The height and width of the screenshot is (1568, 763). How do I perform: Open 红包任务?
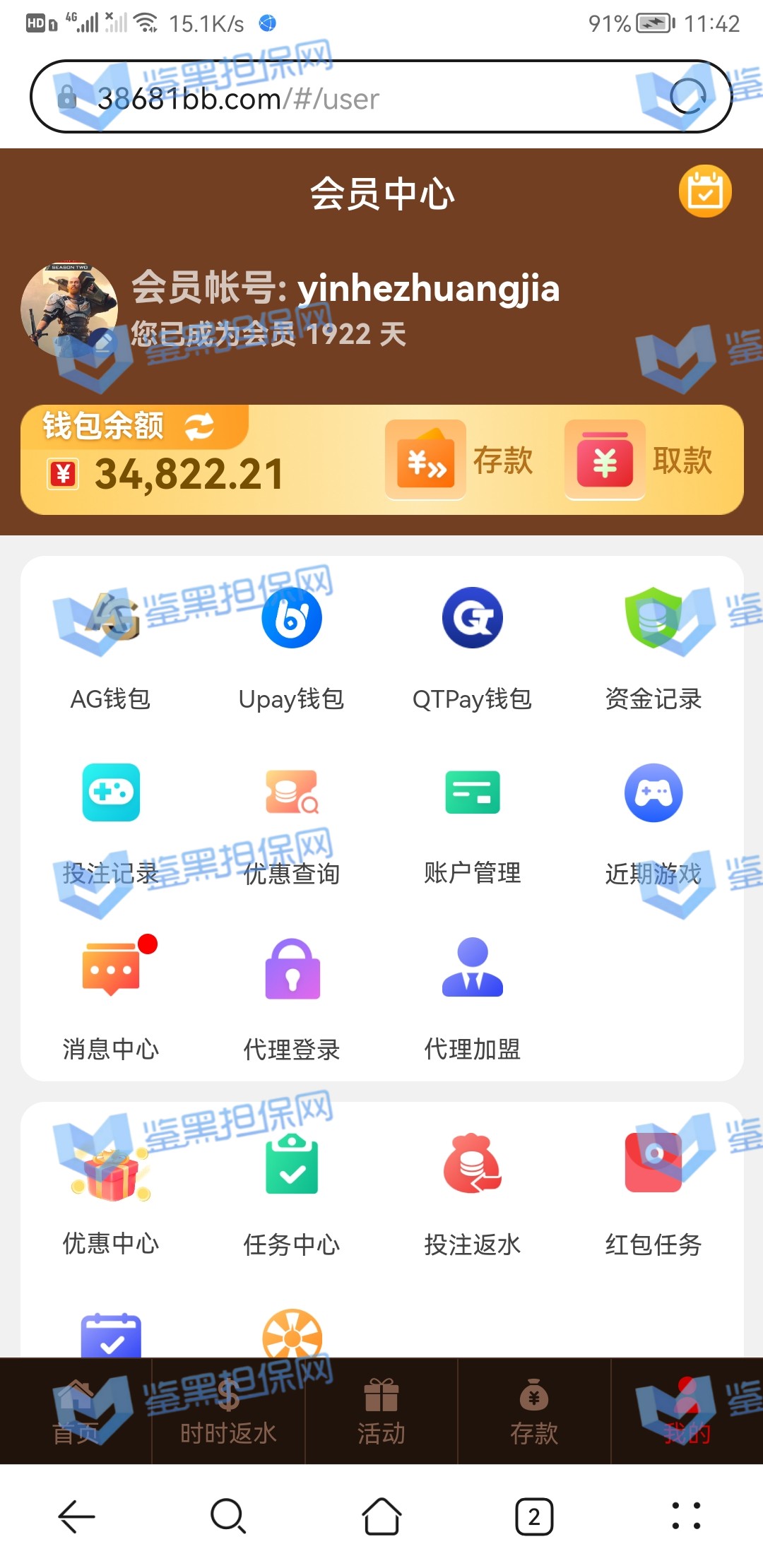click(653, 1194)
